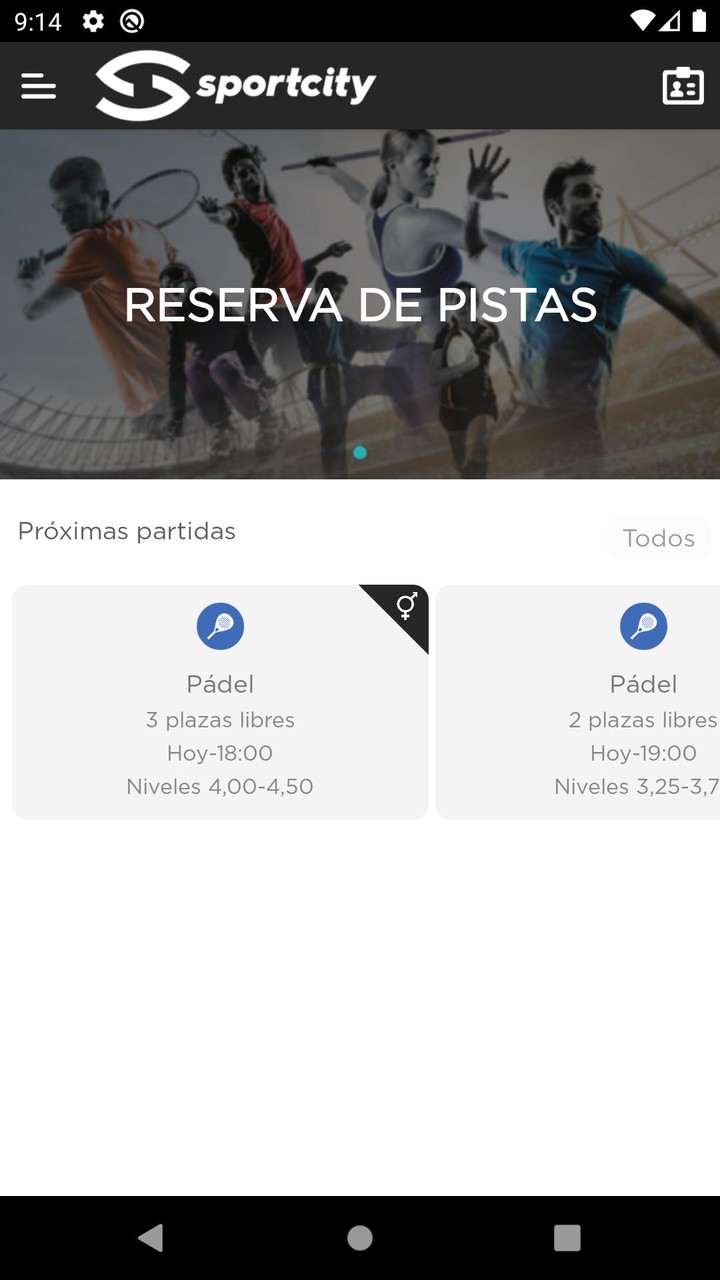Screen dimensions: 720x1280
Task: Tap the Próximas partidas heading
Action: pyautogui.click(x=126, y=531)
